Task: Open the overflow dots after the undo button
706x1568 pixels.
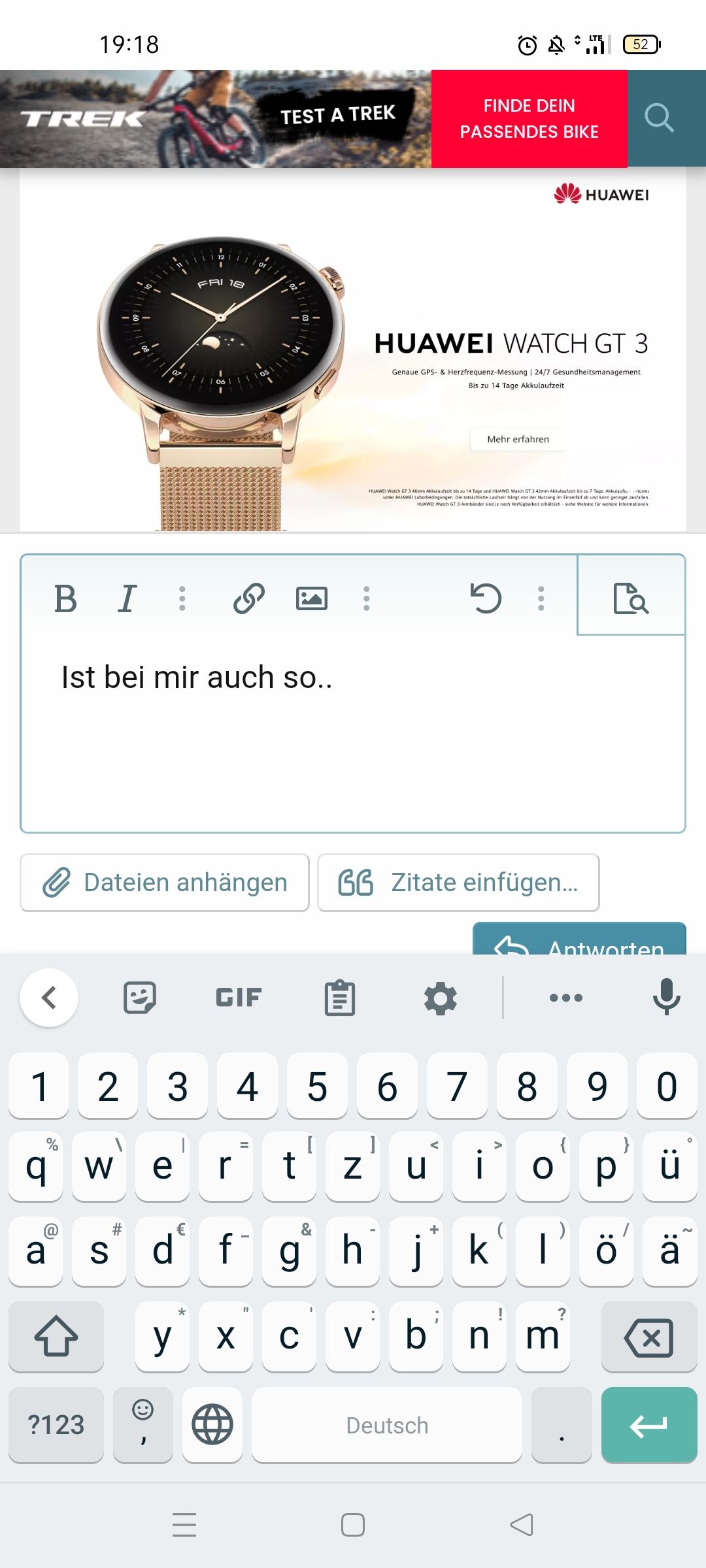Action: pyautogui.click(x=541, y=598)
